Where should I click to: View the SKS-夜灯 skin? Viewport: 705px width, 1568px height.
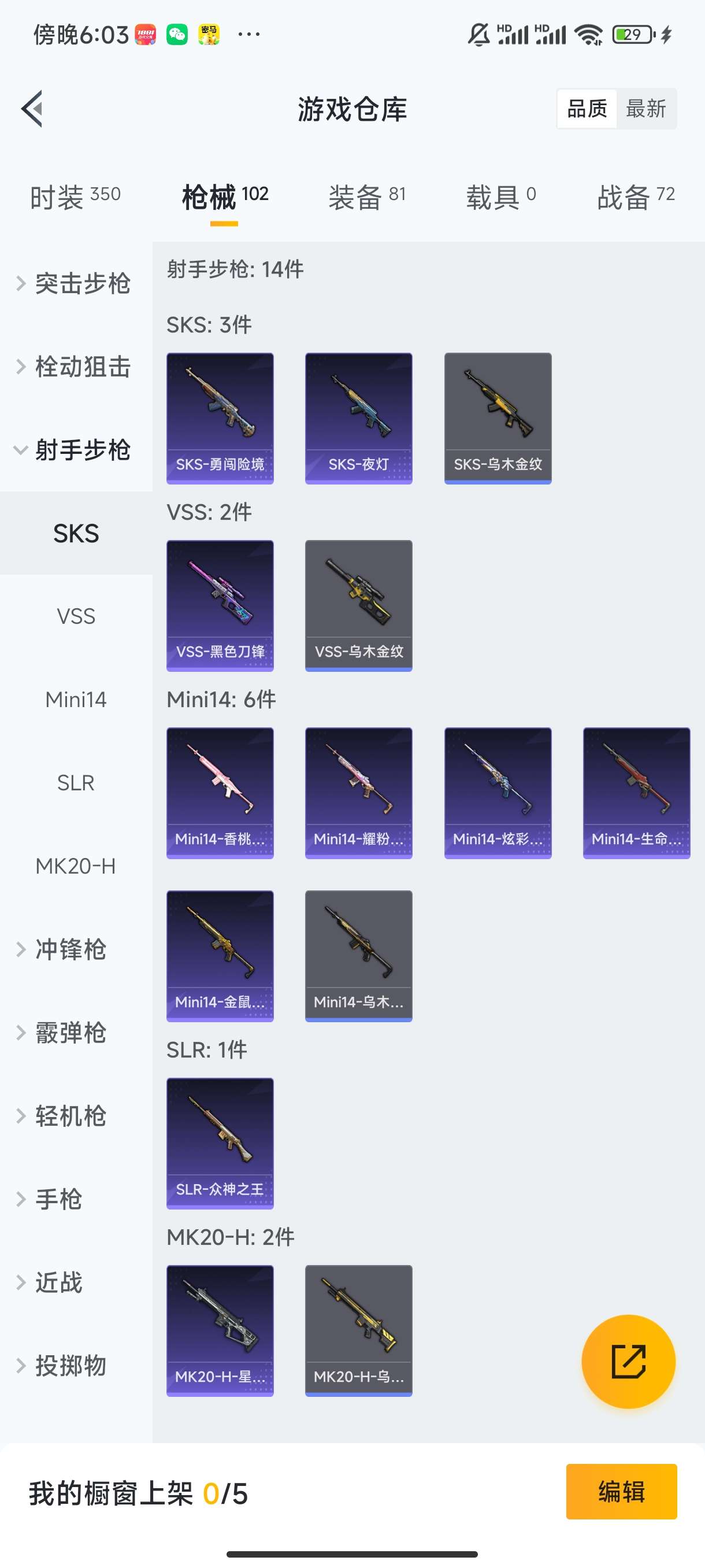358,418
